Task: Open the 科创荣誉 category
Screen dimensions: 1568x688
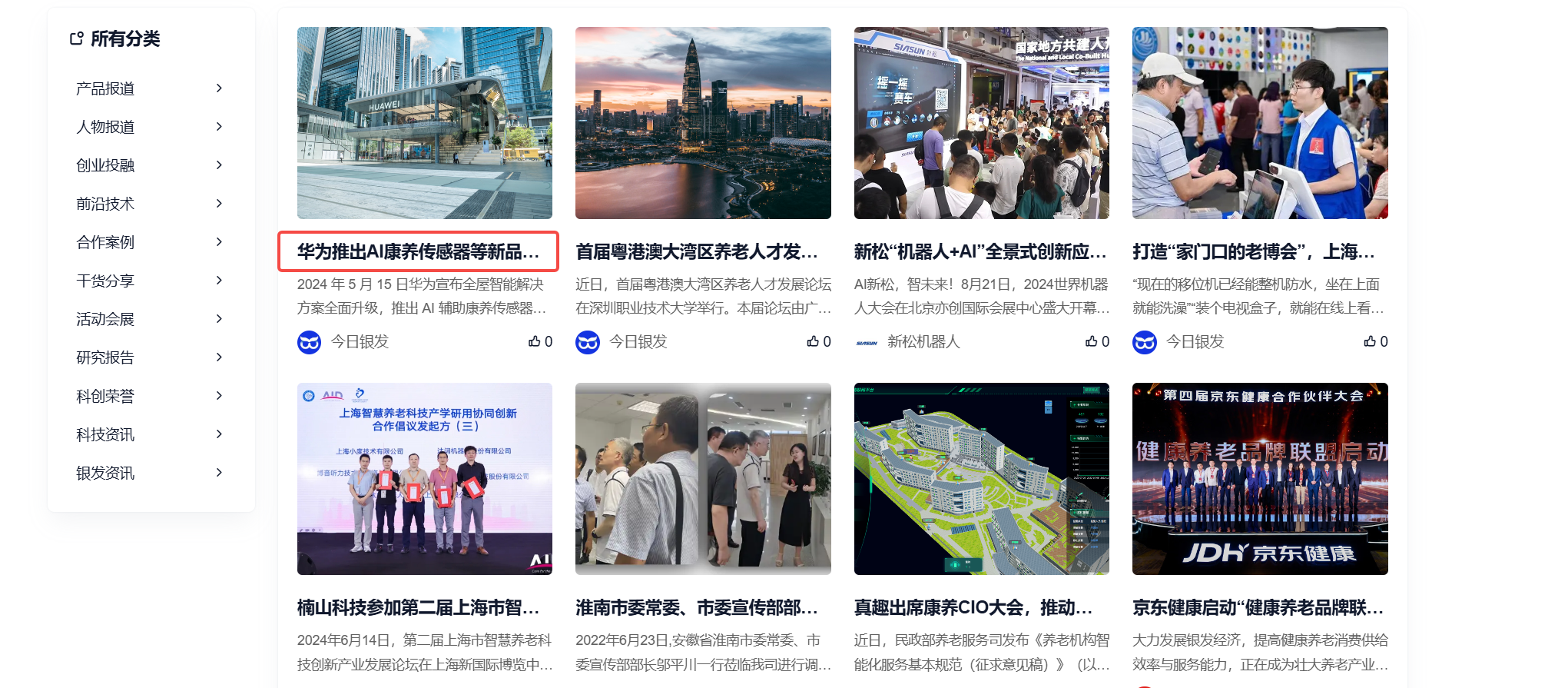Action: click(x=105, y=396)
